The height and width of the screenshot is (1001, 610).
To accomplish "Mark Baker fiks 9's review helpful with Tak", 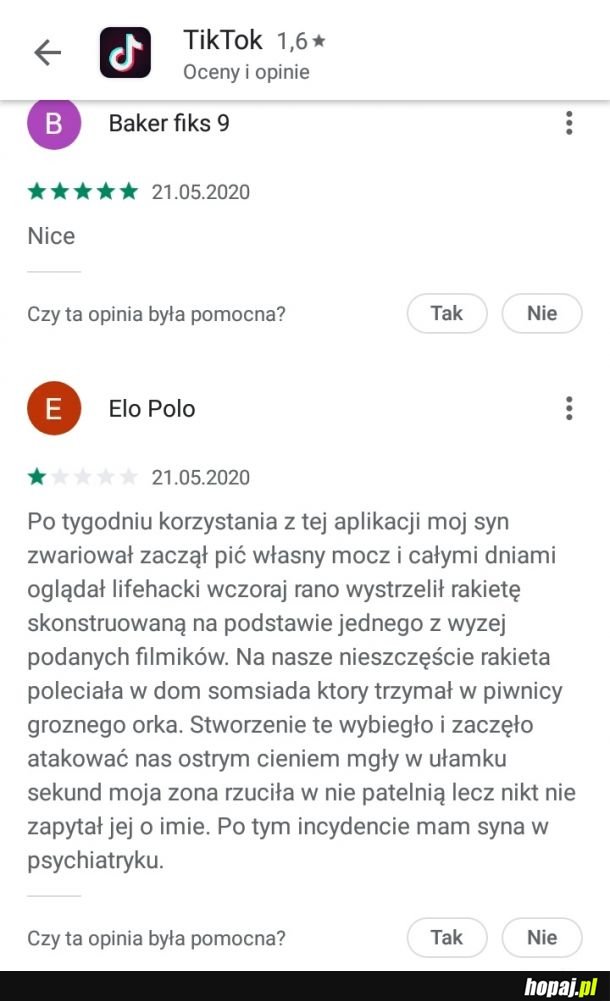I will pos(446,313).
